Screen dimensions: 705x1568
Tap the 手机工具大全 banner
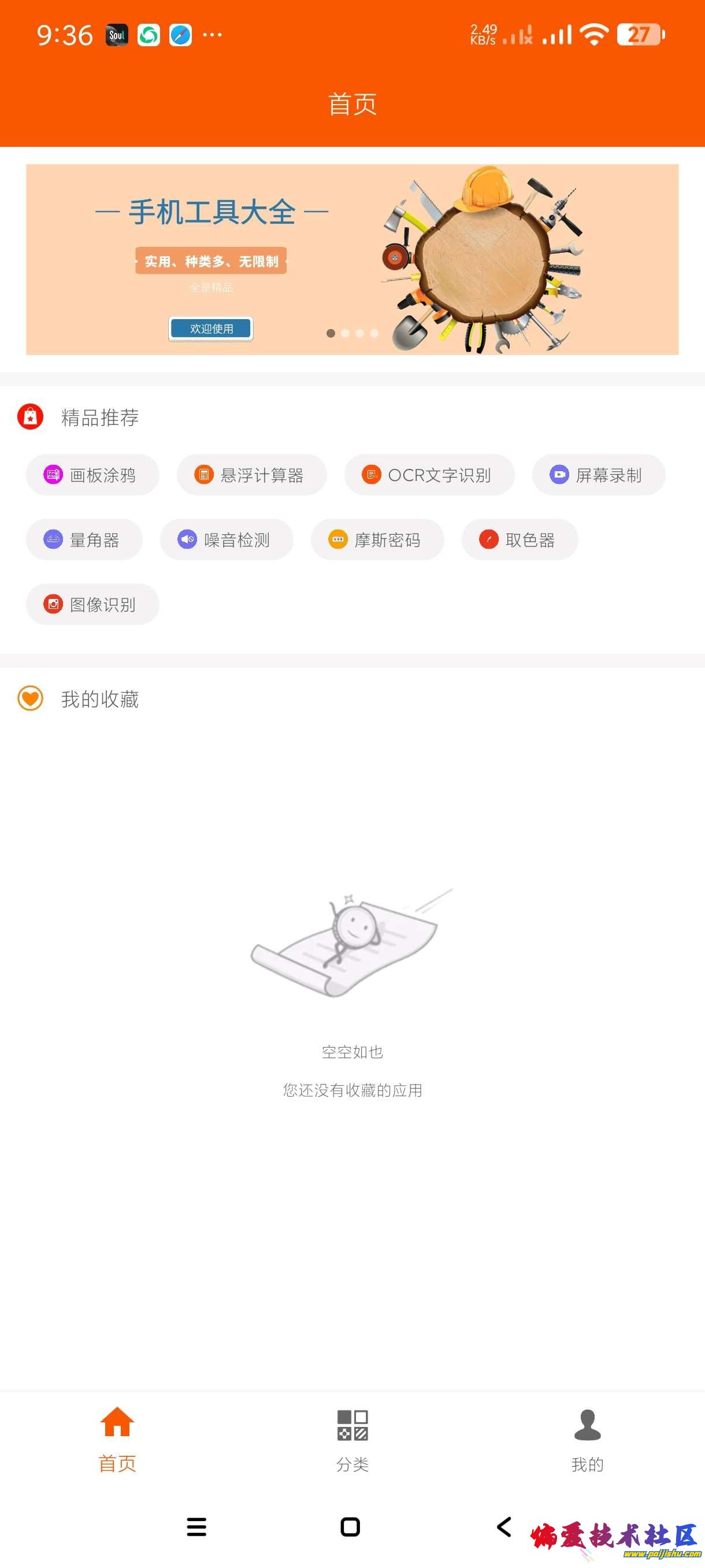pyautogui.click(x=352, y=259)
